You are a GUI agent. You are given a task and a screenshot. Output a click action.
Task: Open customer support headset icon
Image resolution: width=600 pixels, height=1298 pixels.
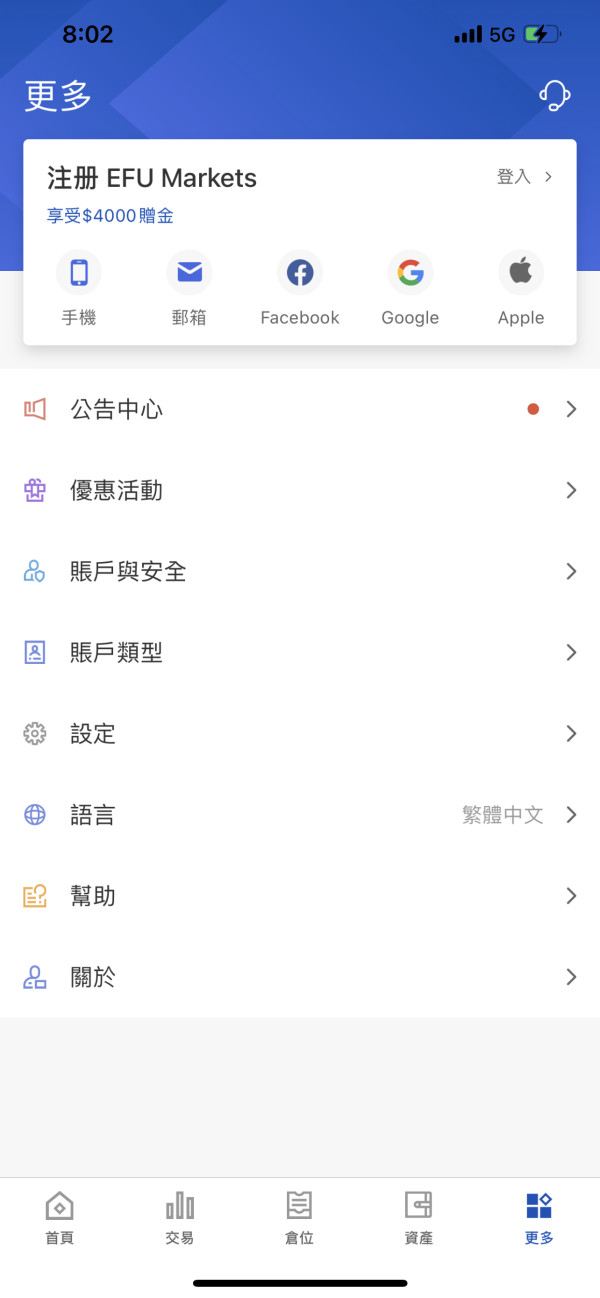click(555, 96)
